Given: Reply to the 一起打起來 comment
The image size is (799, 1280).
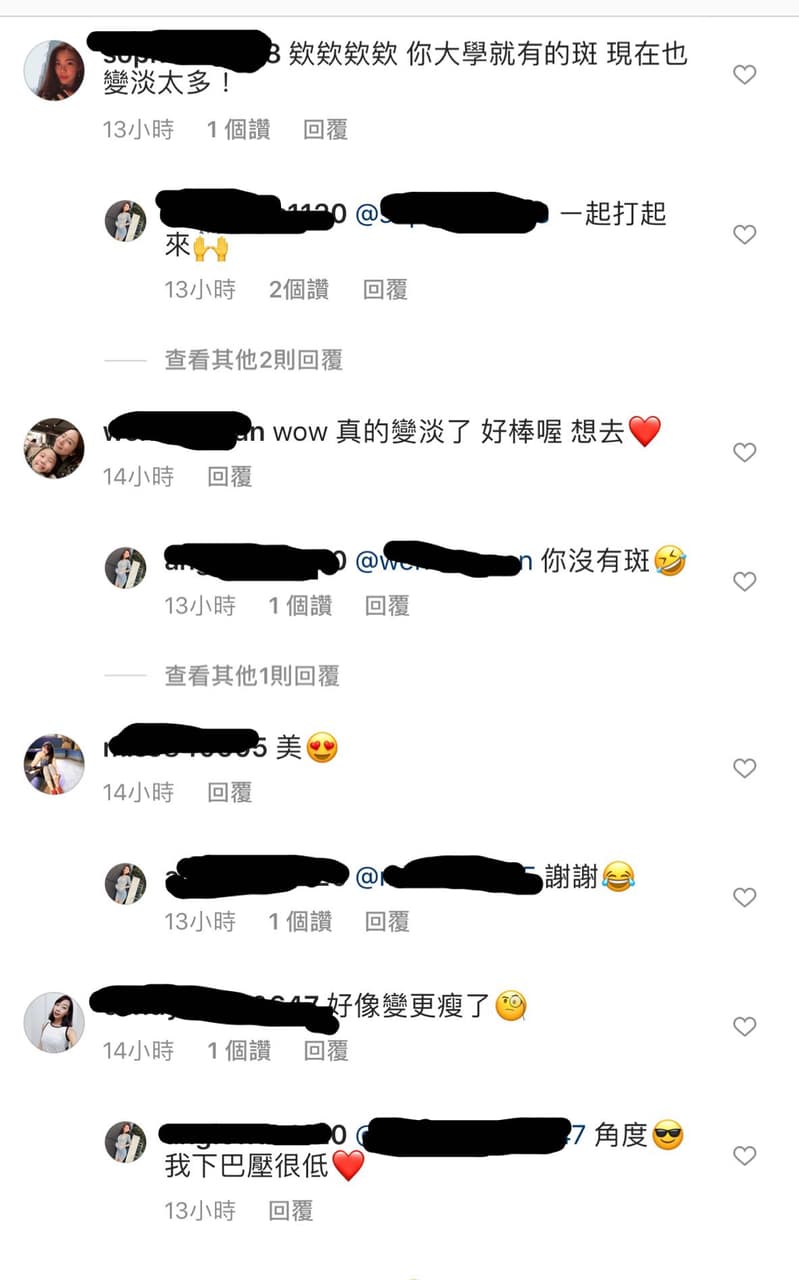Looking at the screenshot, I should point(385,290).
